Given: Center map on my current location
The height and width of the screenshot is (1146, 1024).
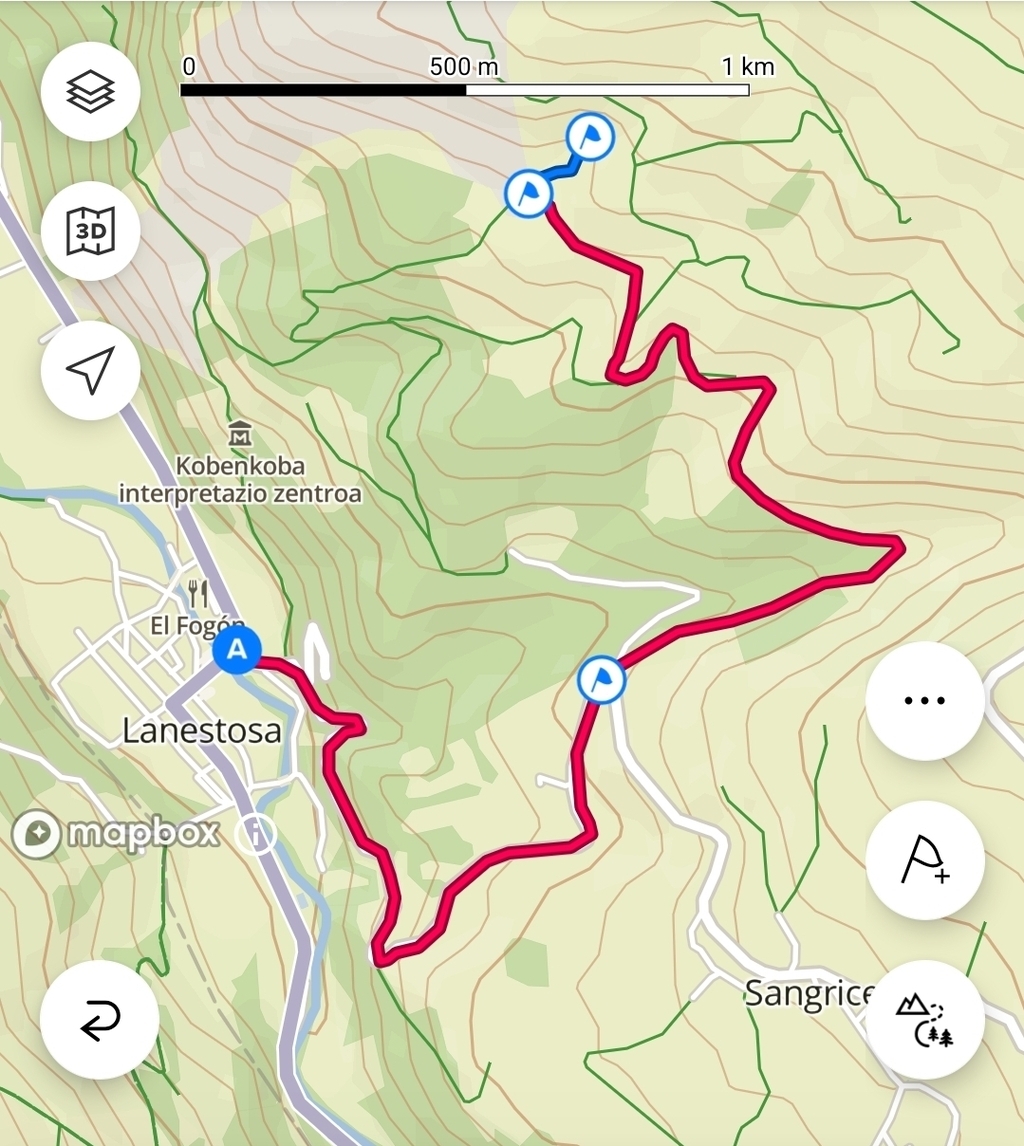Looking at the screenshot, I should pos(90,371).
